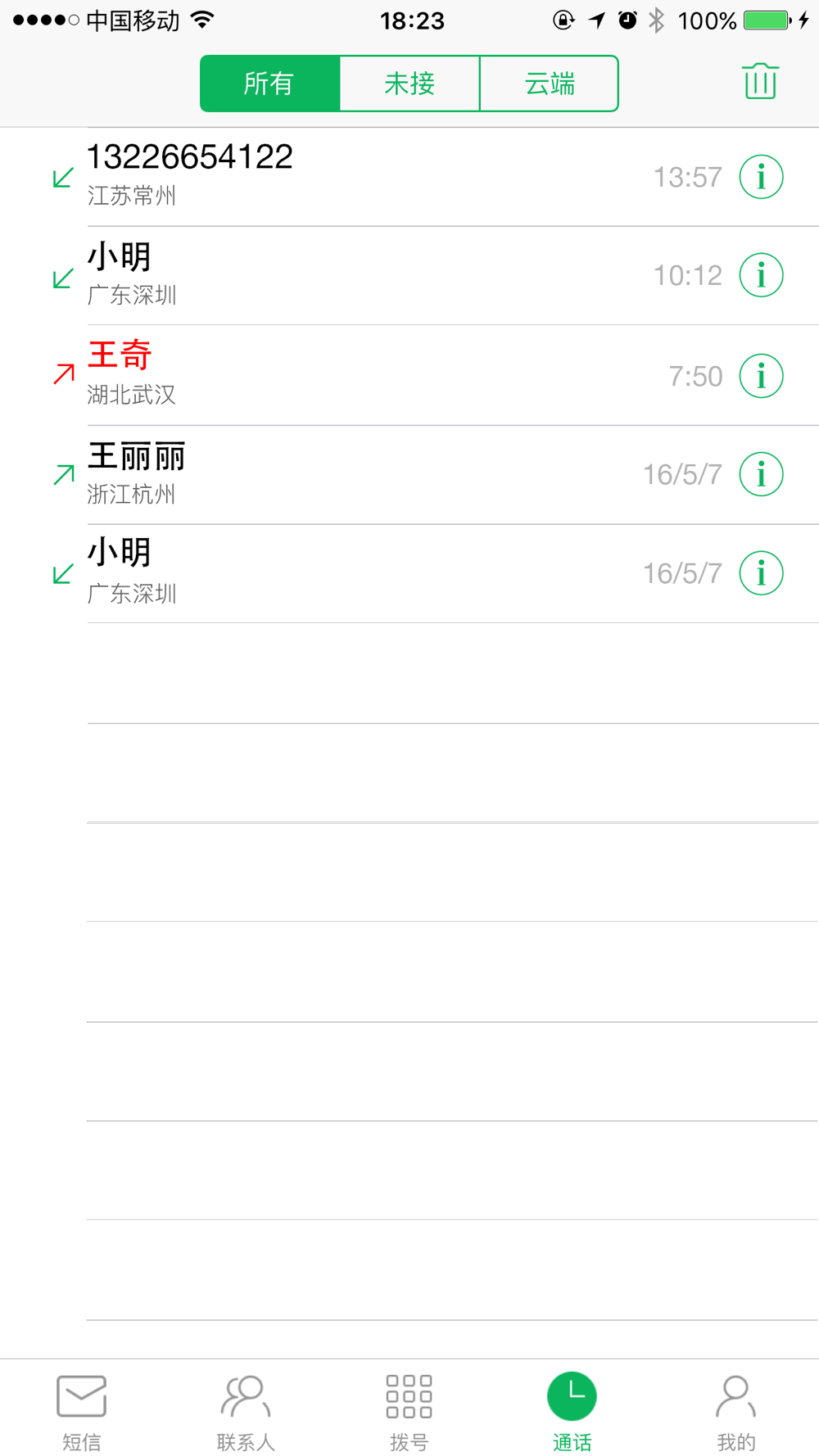This screenshot has height=1456, width=819.
Task: Tap the trash icon to clear call logs
Action: [760, 82]
